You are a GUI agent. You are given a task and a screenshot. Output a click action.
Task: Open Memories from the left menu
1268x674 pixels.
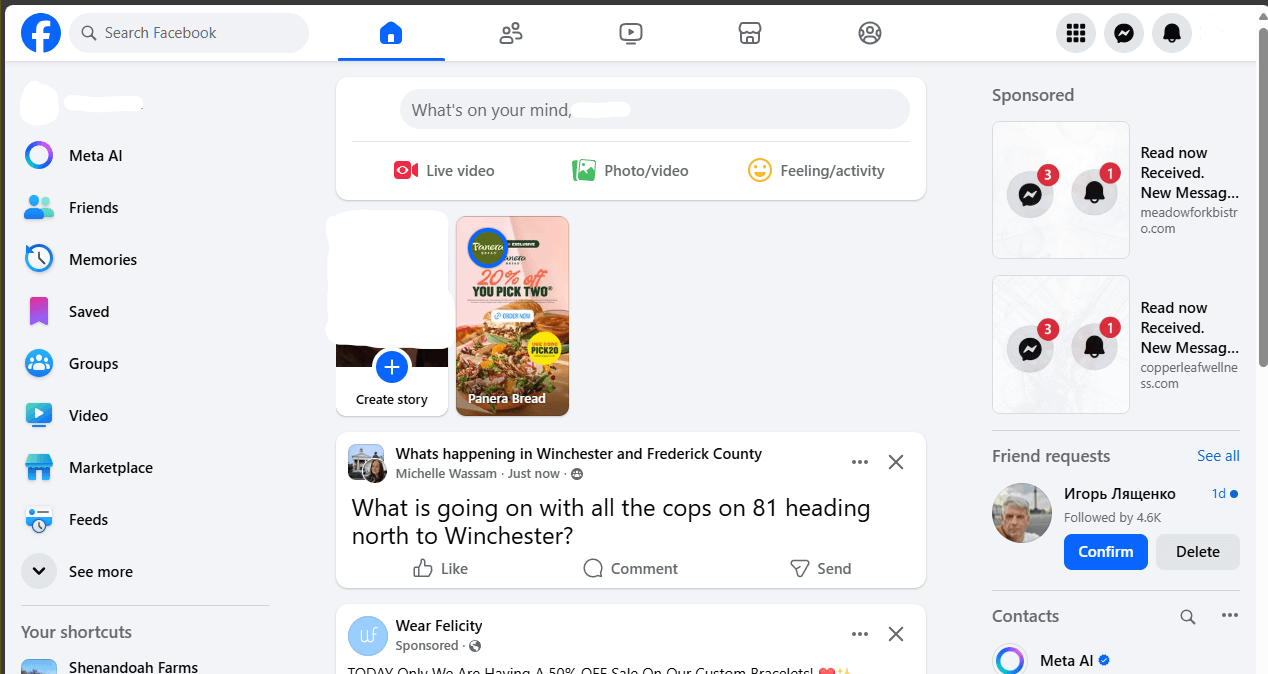tap(102, 260)
